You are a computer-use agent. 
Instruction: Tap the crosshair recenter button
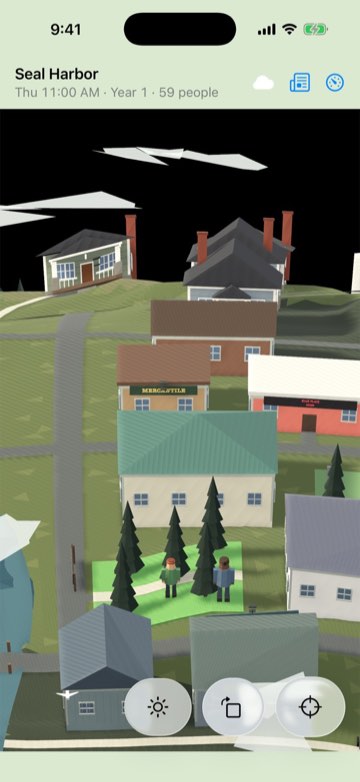coord(310,707)
